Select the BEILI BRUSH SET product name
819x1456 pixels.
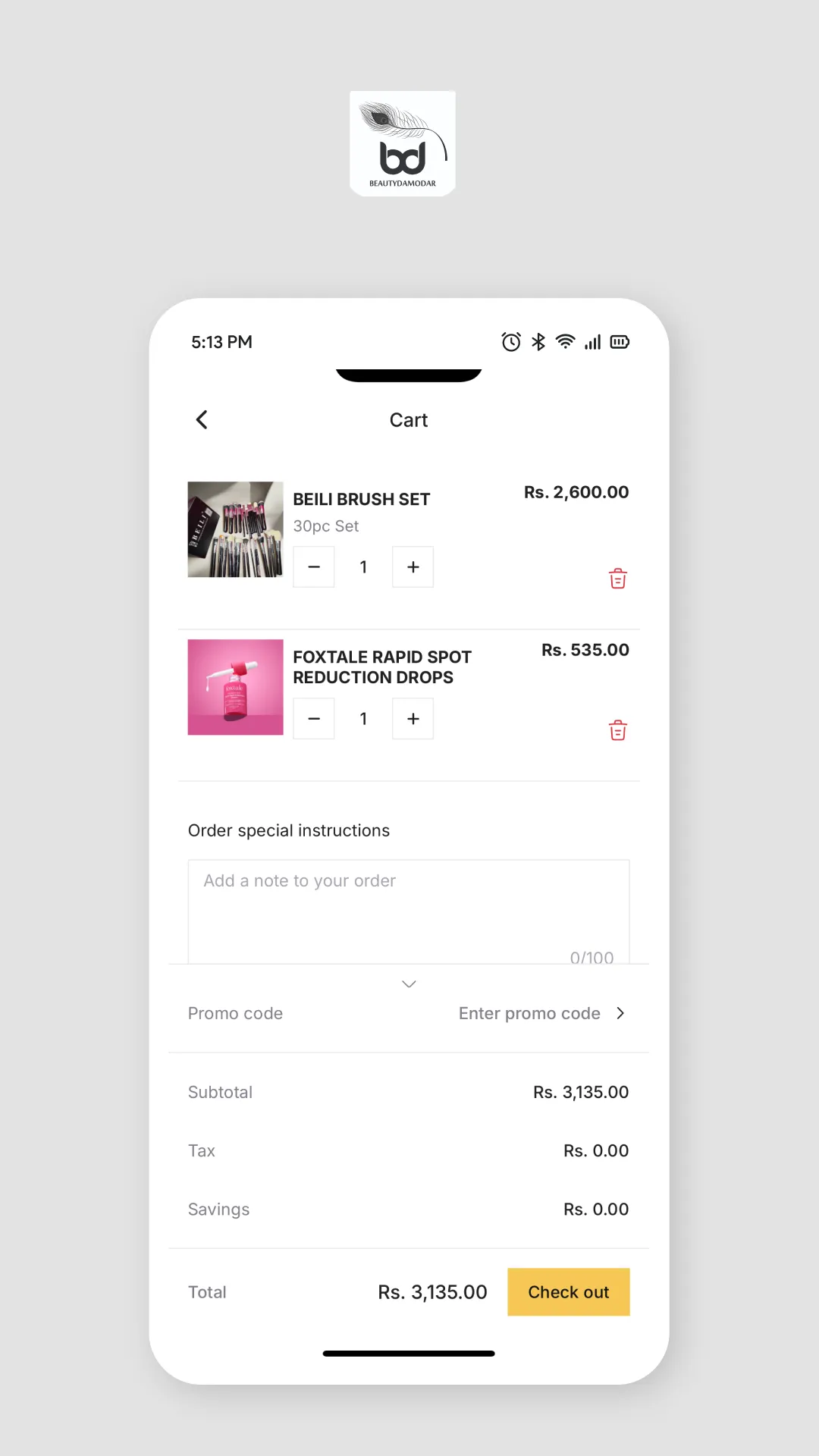click(361, 499)
